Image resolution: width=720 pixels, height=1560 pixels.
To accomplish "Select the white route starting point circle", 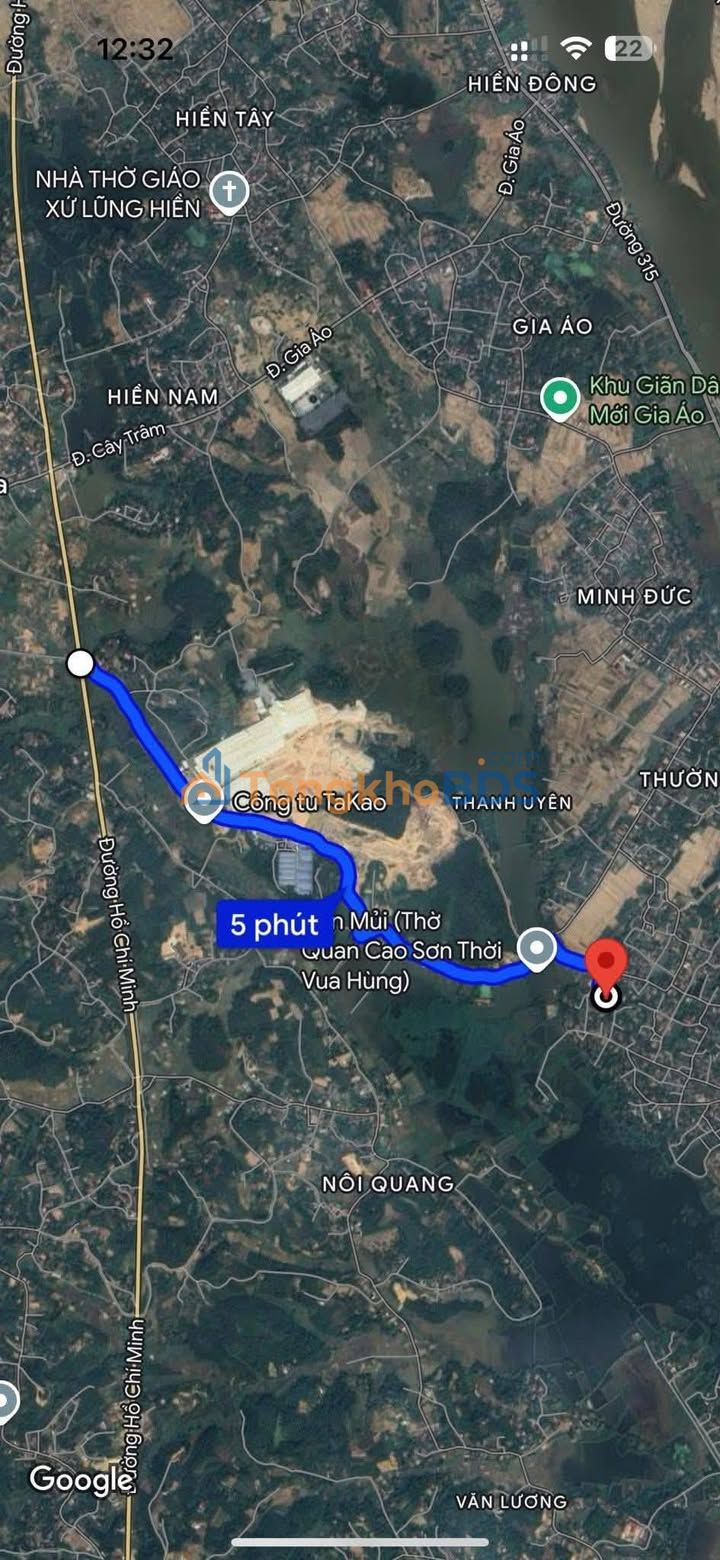I will 80,663.
